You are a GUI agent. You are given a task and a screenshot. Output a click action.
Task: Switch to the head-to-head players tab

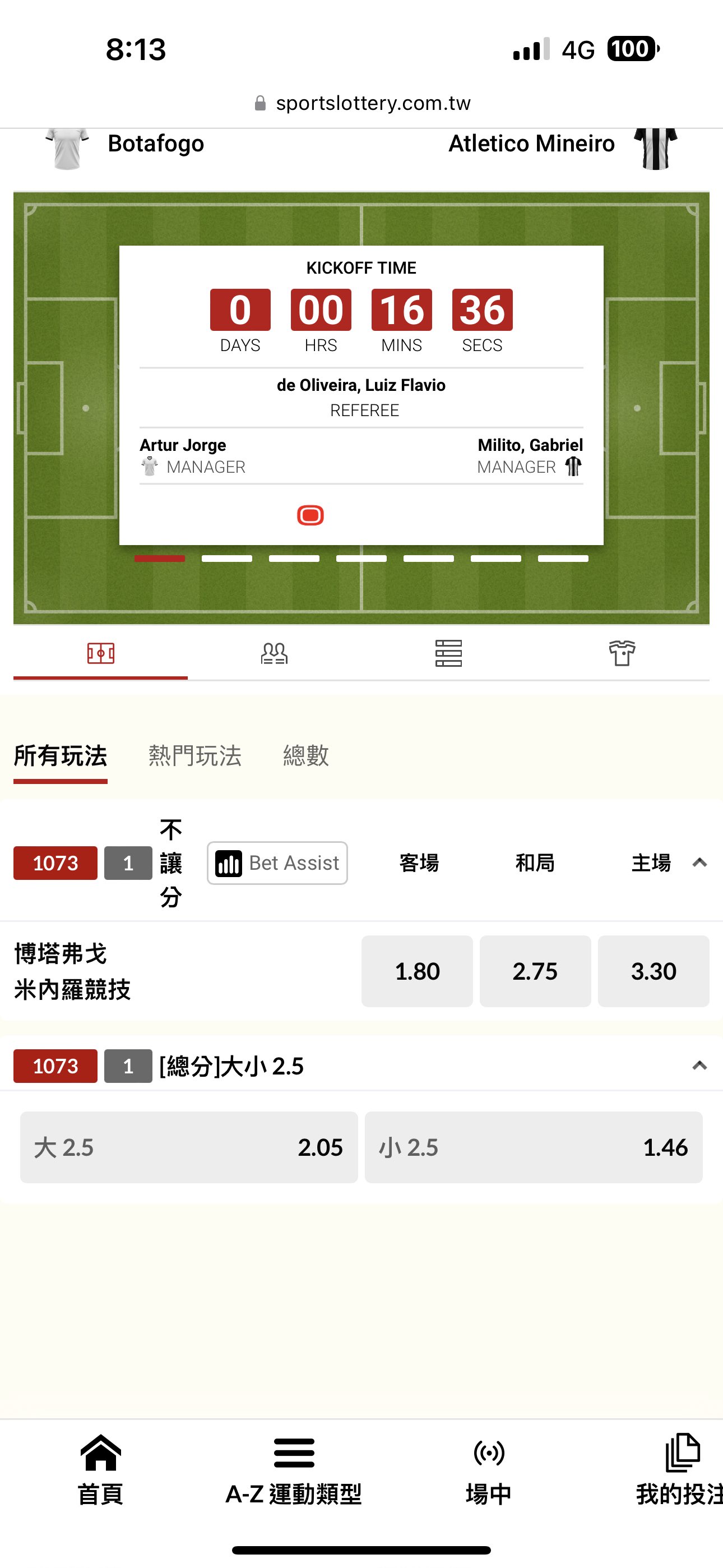[275, 654]
